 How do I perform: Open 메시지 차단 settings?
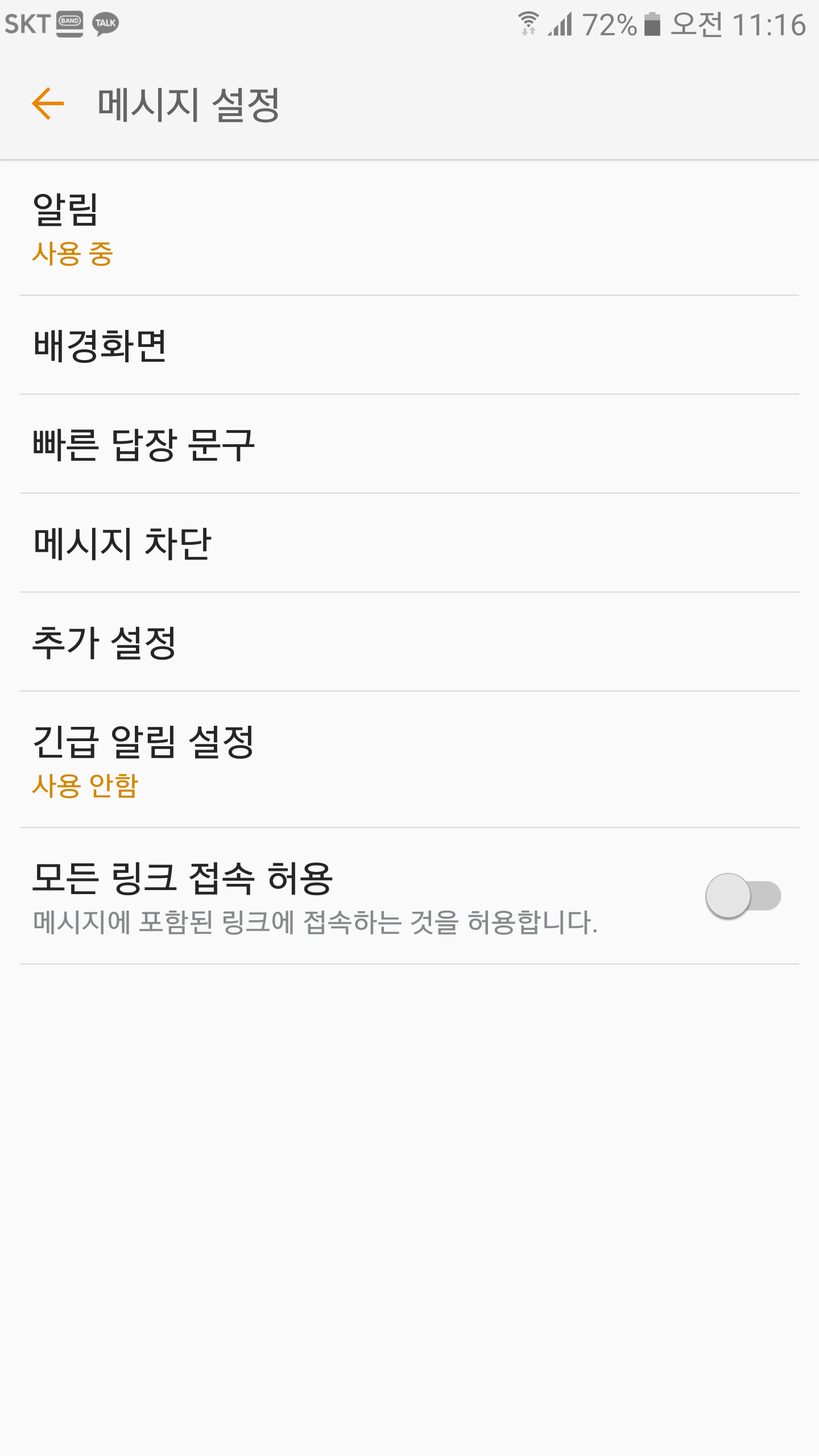409,543
